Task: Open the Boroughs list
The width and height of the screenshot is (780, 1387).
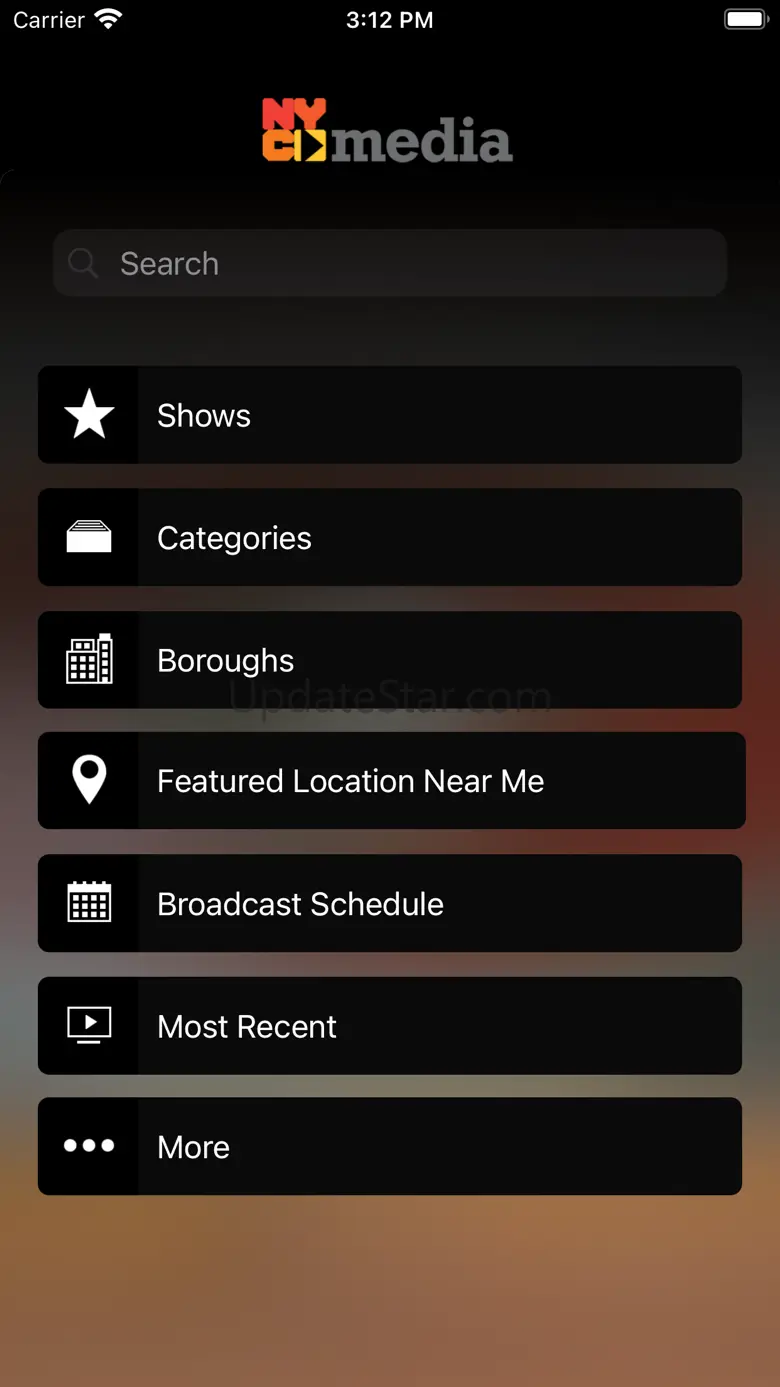Action: (x=390, y=660)
